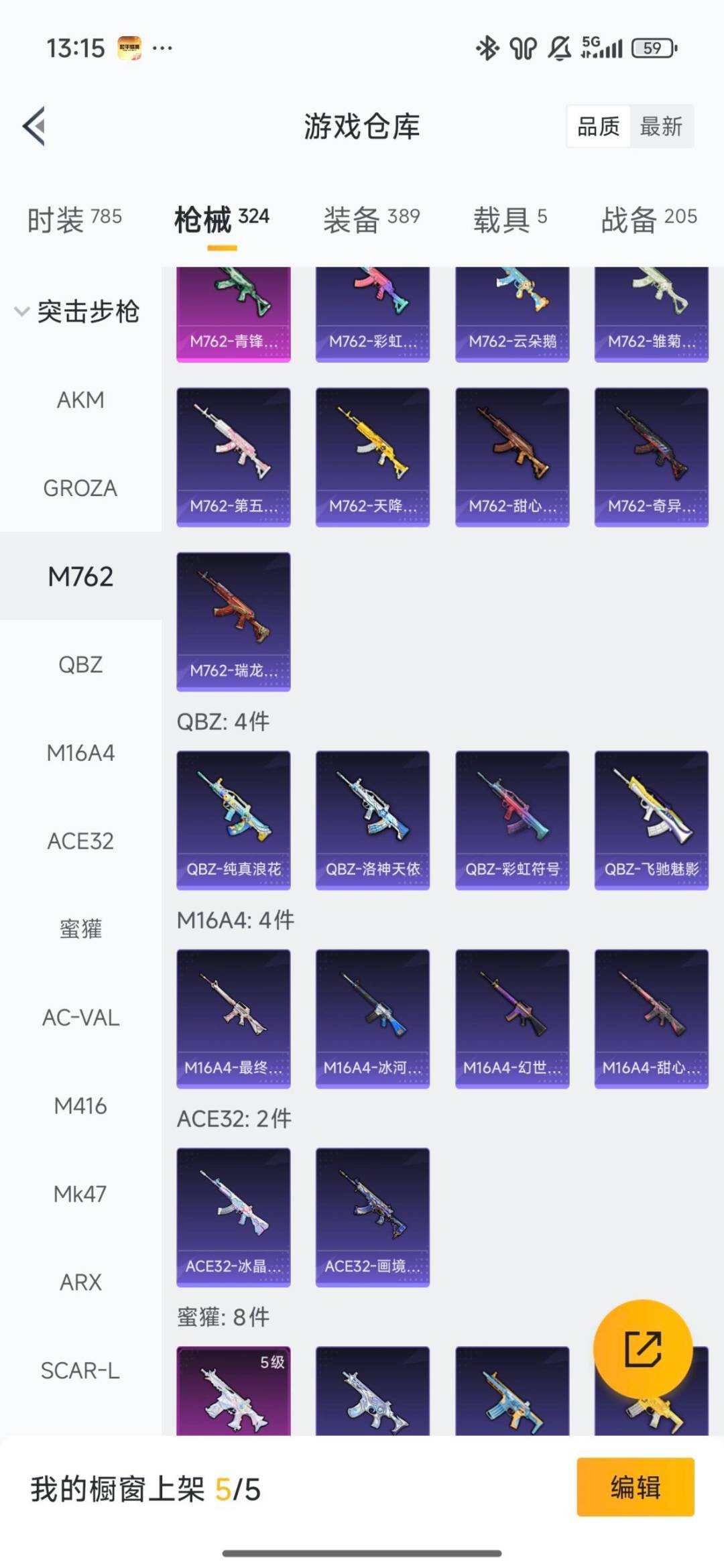Open the QBZ-飞驰魅影 skin
The width and height of the screenshot is (724, 1568).
point(651,819)
